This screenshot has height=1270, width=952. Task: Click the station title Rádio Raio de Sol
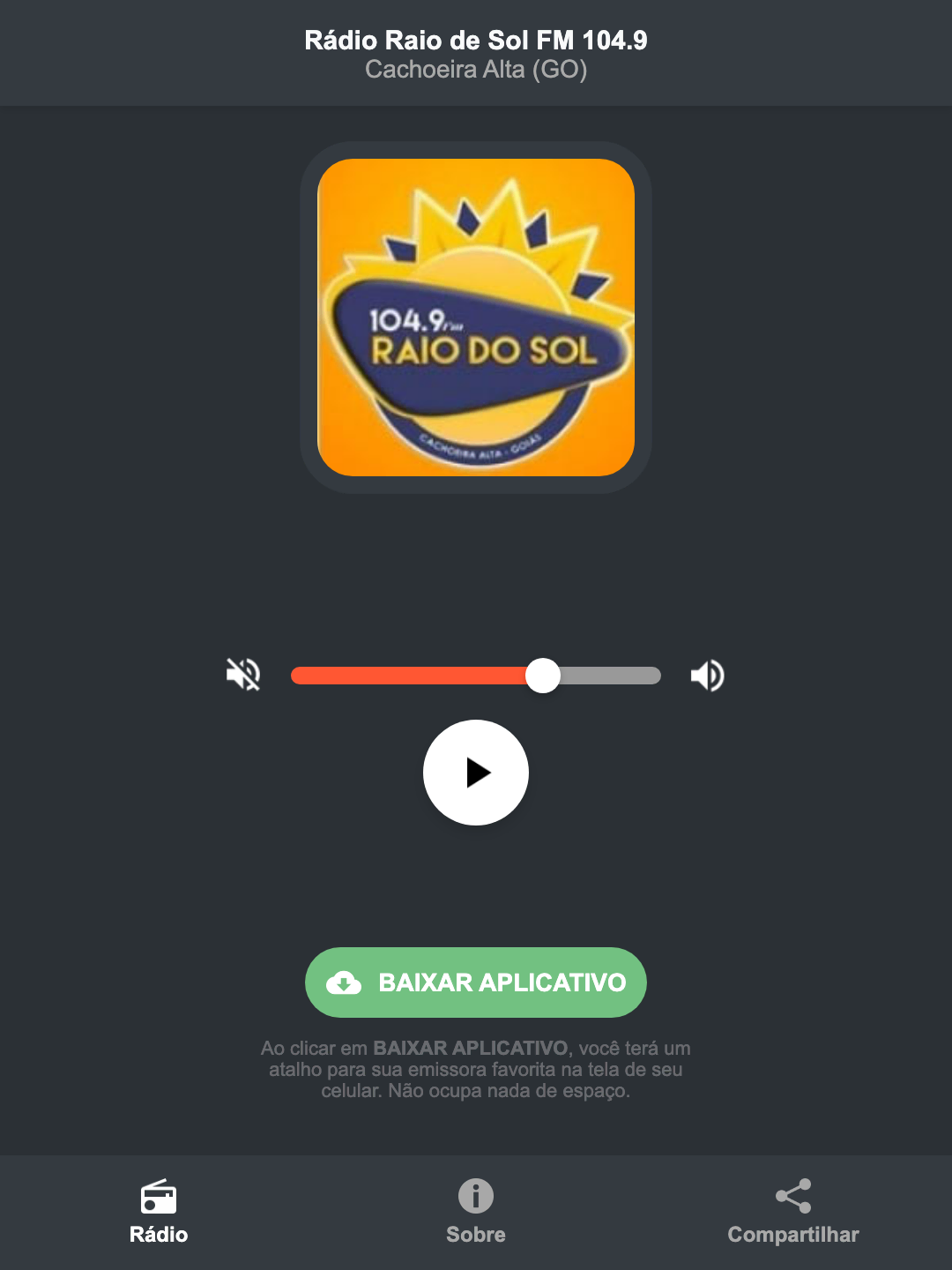[x=476, y=40]
